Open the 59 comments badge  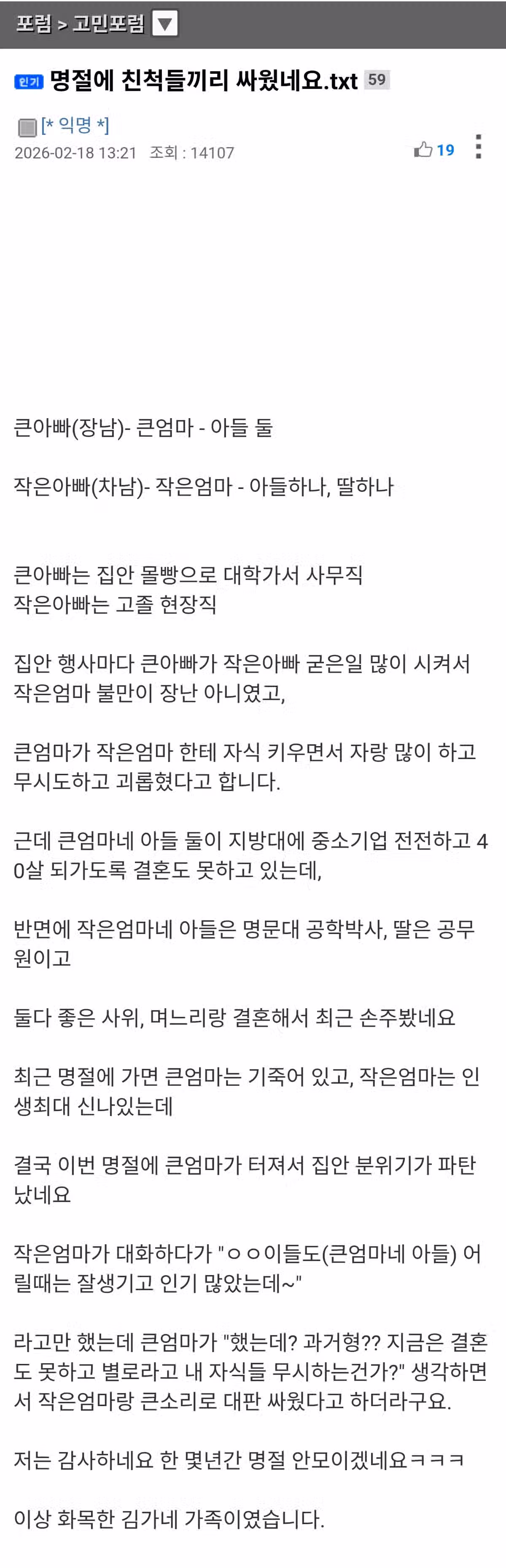(x=377, y=80)
